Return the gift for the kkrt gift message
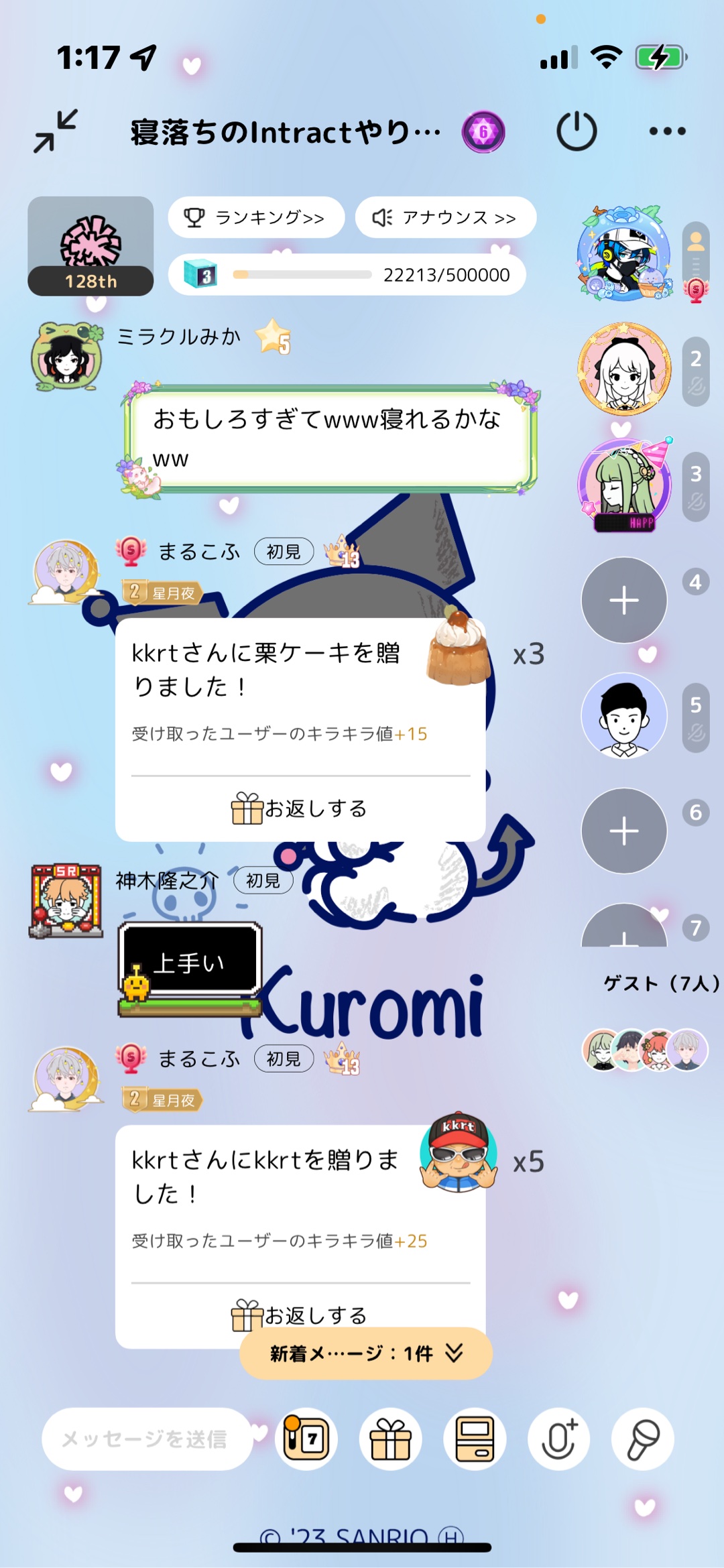Viewport: 724px width, 1568px height. (x=300, y=1315)
